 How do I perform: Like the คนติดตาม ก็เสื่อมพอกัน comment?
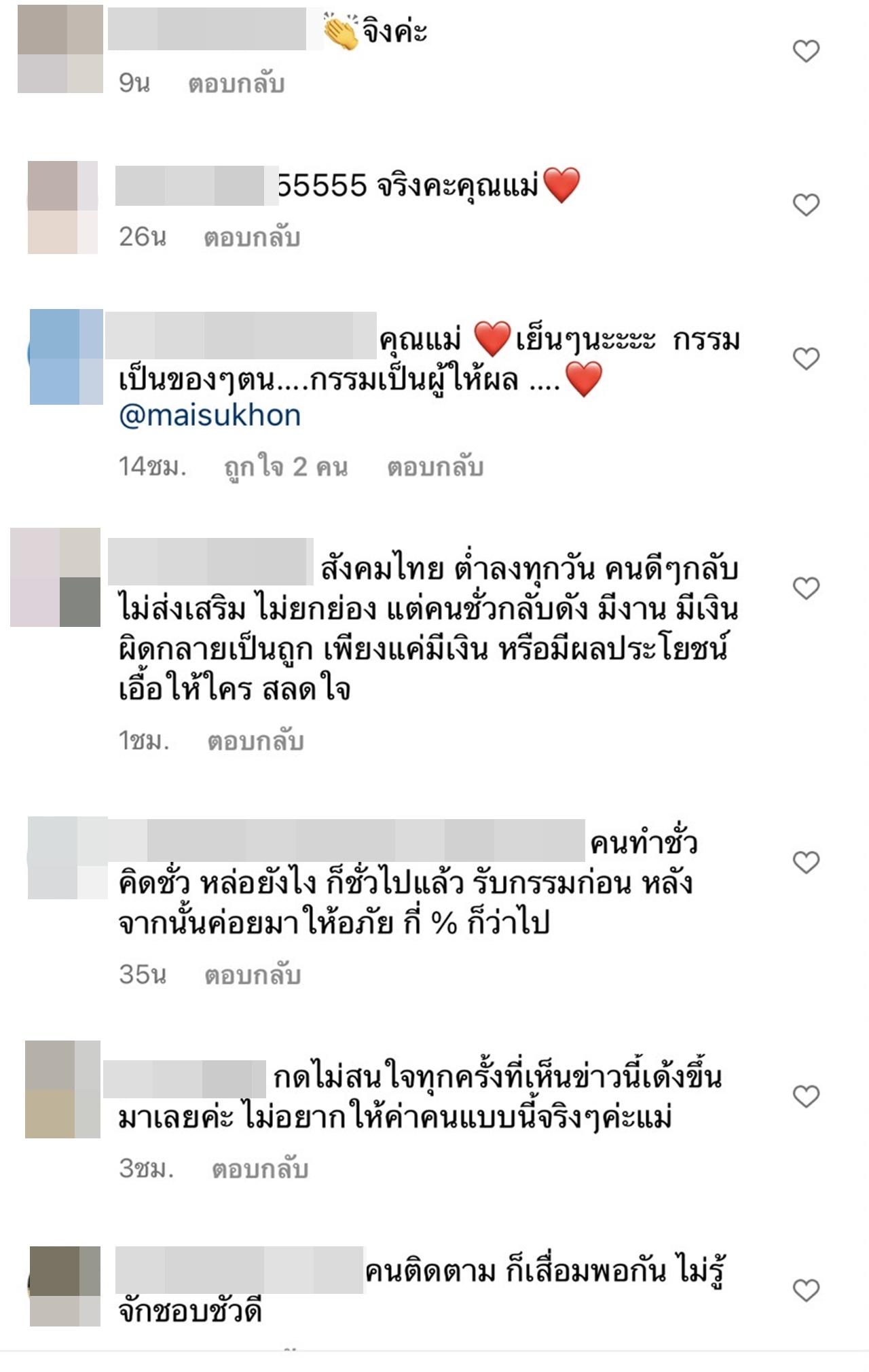pyautogui.click(x=806, y=1290)
